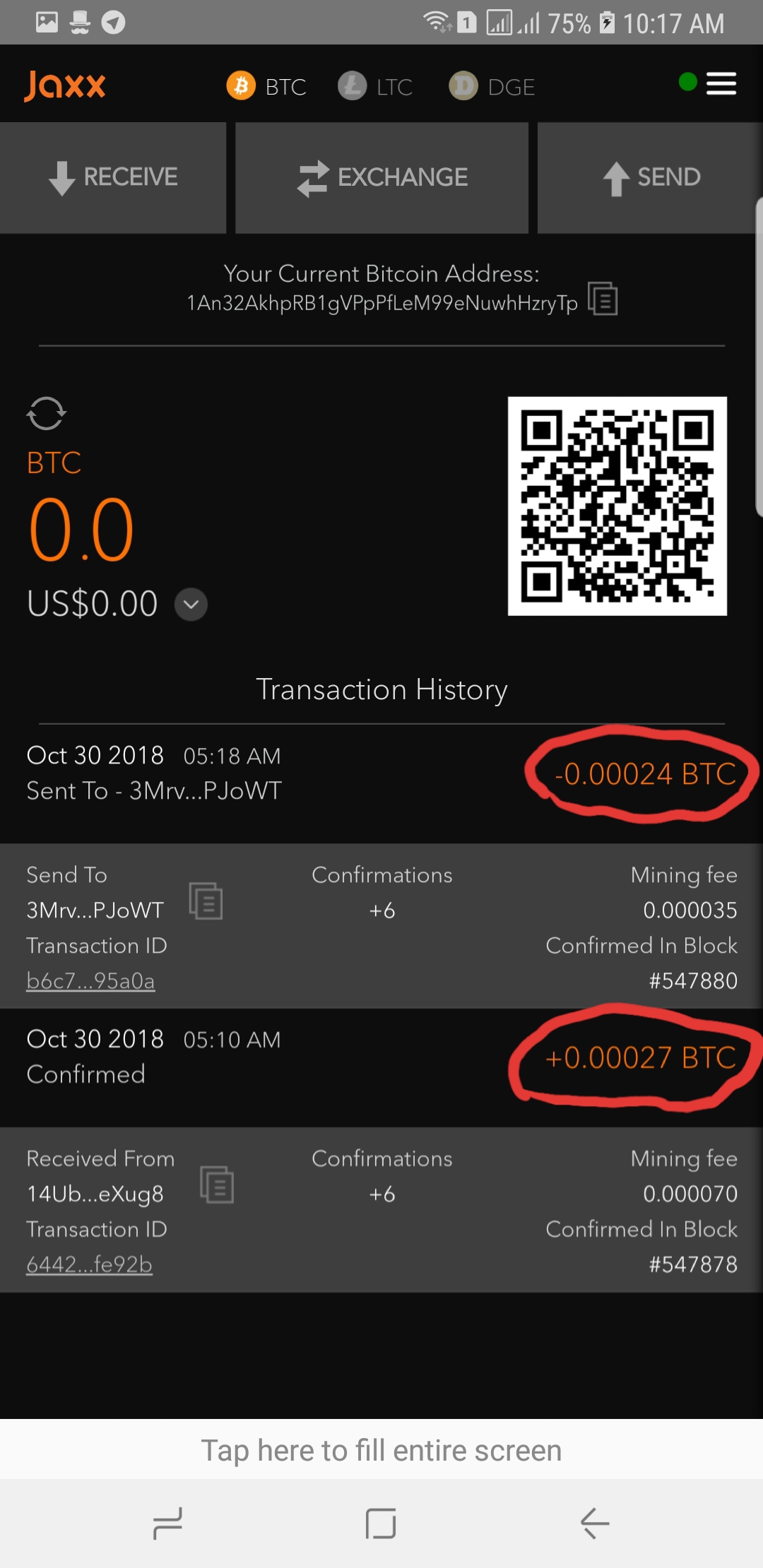Open the hamburger menu
Screen dimensions: 763x1568
pyautogui.click(x=721, y=83)
